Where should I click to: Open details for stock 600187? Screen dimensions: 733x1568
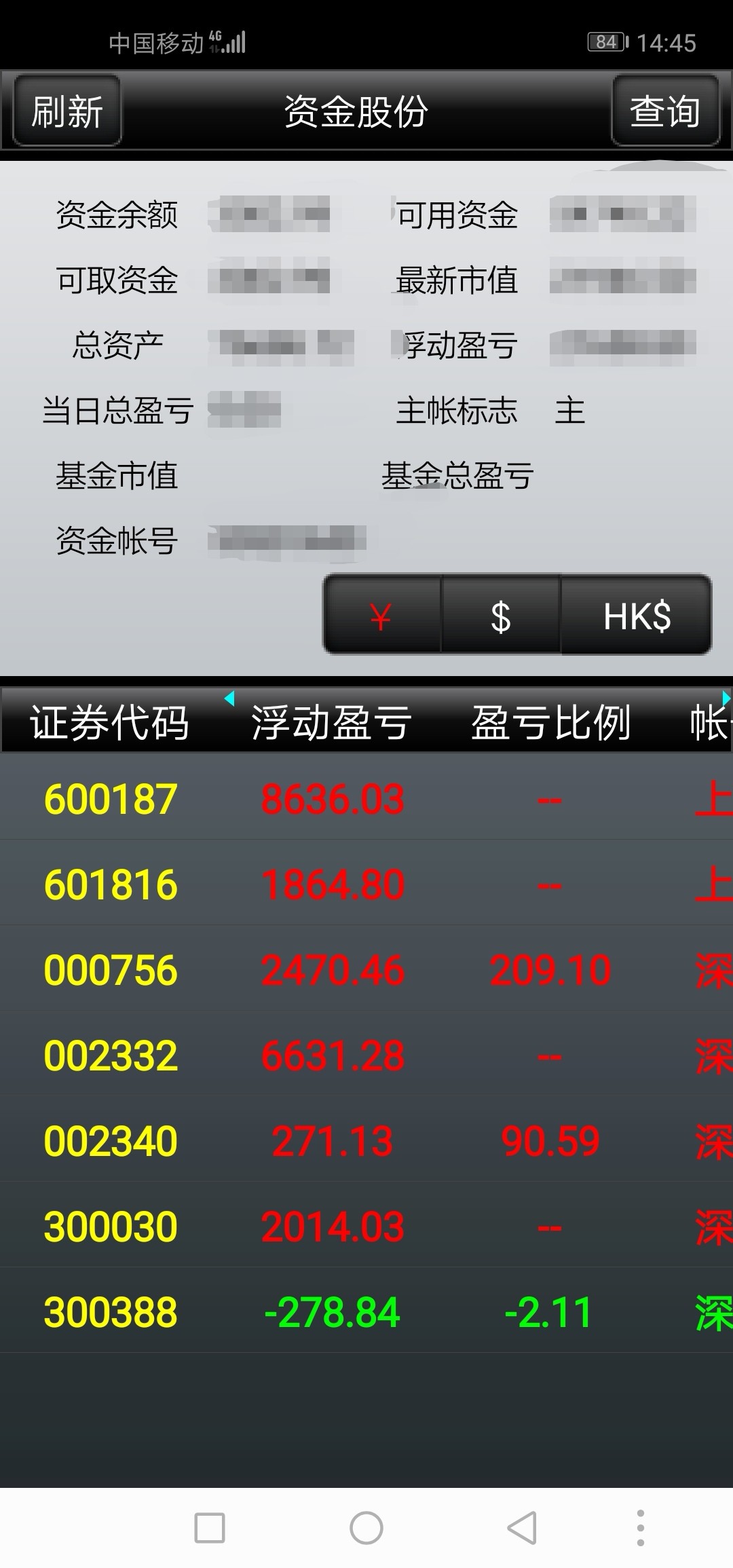(x=111, y=800)
